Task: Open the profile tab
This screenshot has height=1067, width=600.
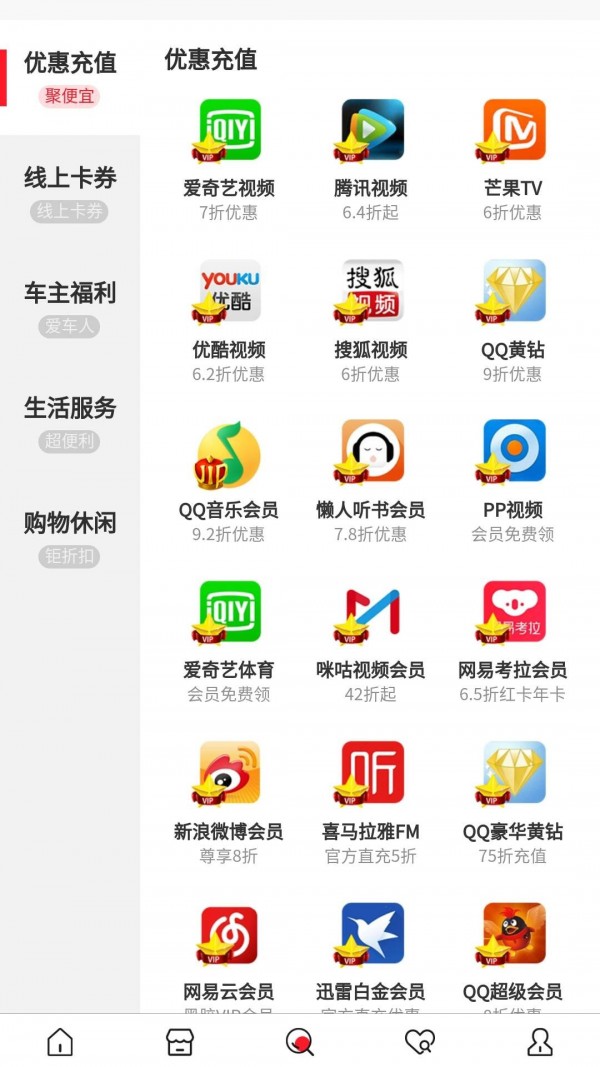Action: (x=540, y=1042)
